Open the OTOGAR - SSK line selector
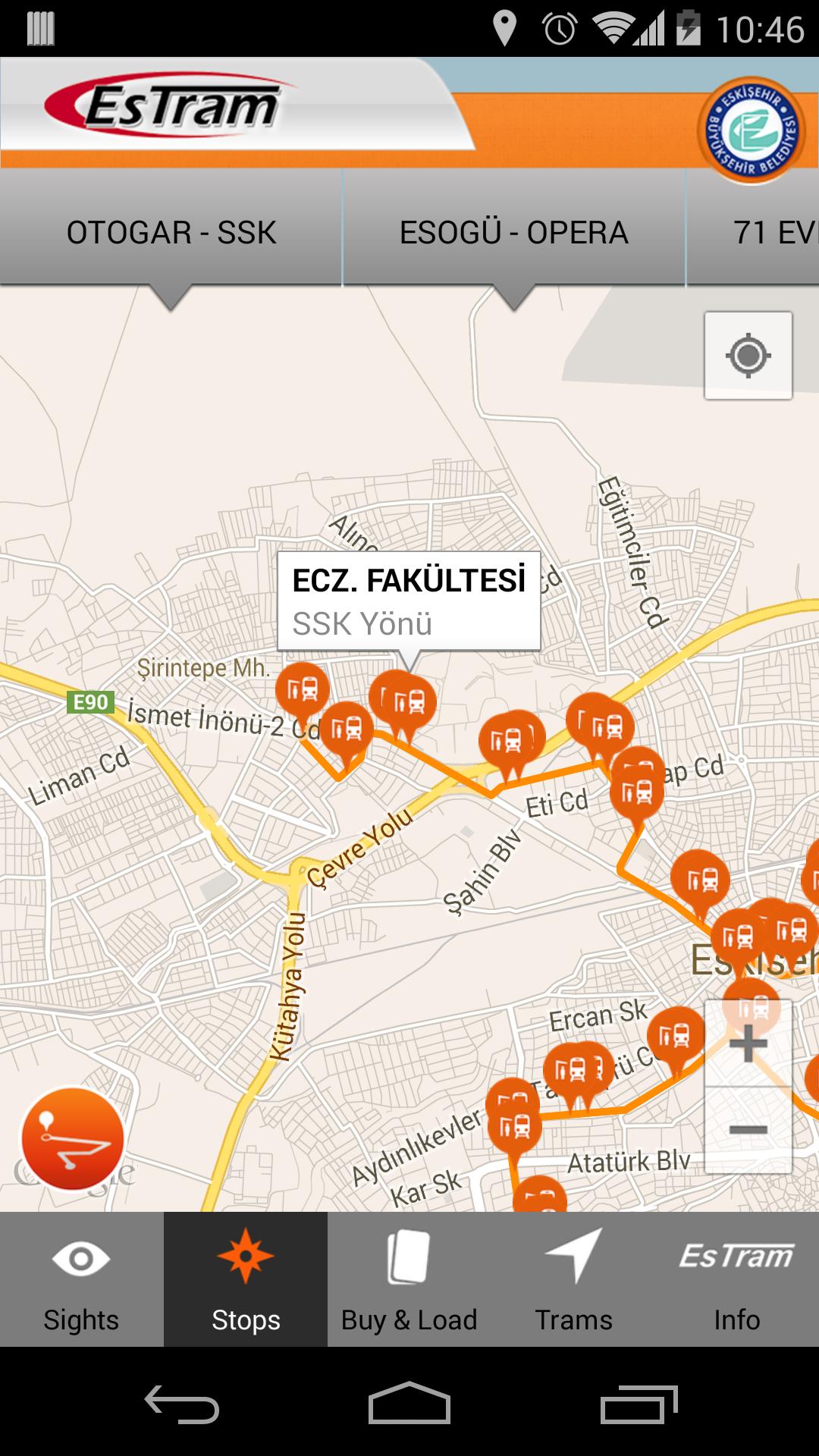The height and width of the screenshot is (1456, 819). (172, 231)
